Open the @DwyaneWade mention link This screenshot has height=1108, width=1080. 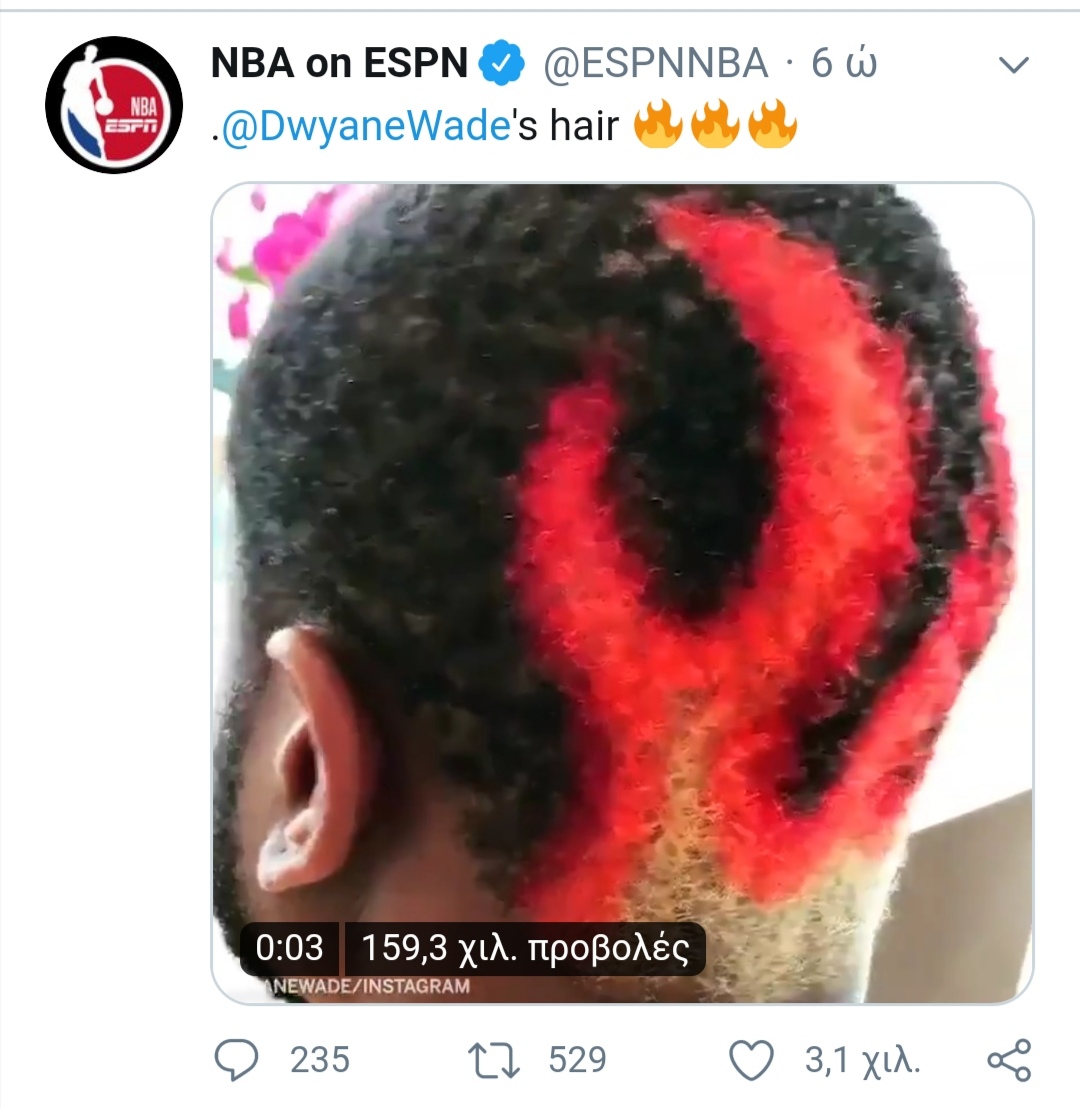(366, 127)
